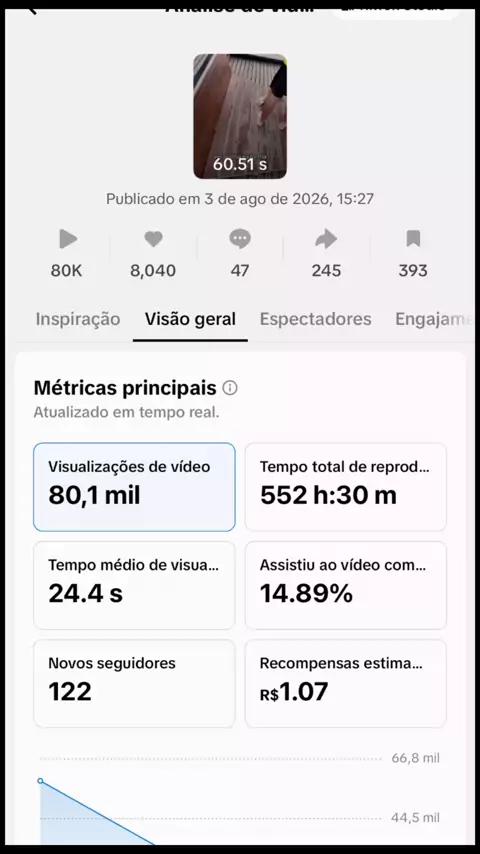Select the Novos seguidores metric card
480x854 pixels.
(134, 683)
